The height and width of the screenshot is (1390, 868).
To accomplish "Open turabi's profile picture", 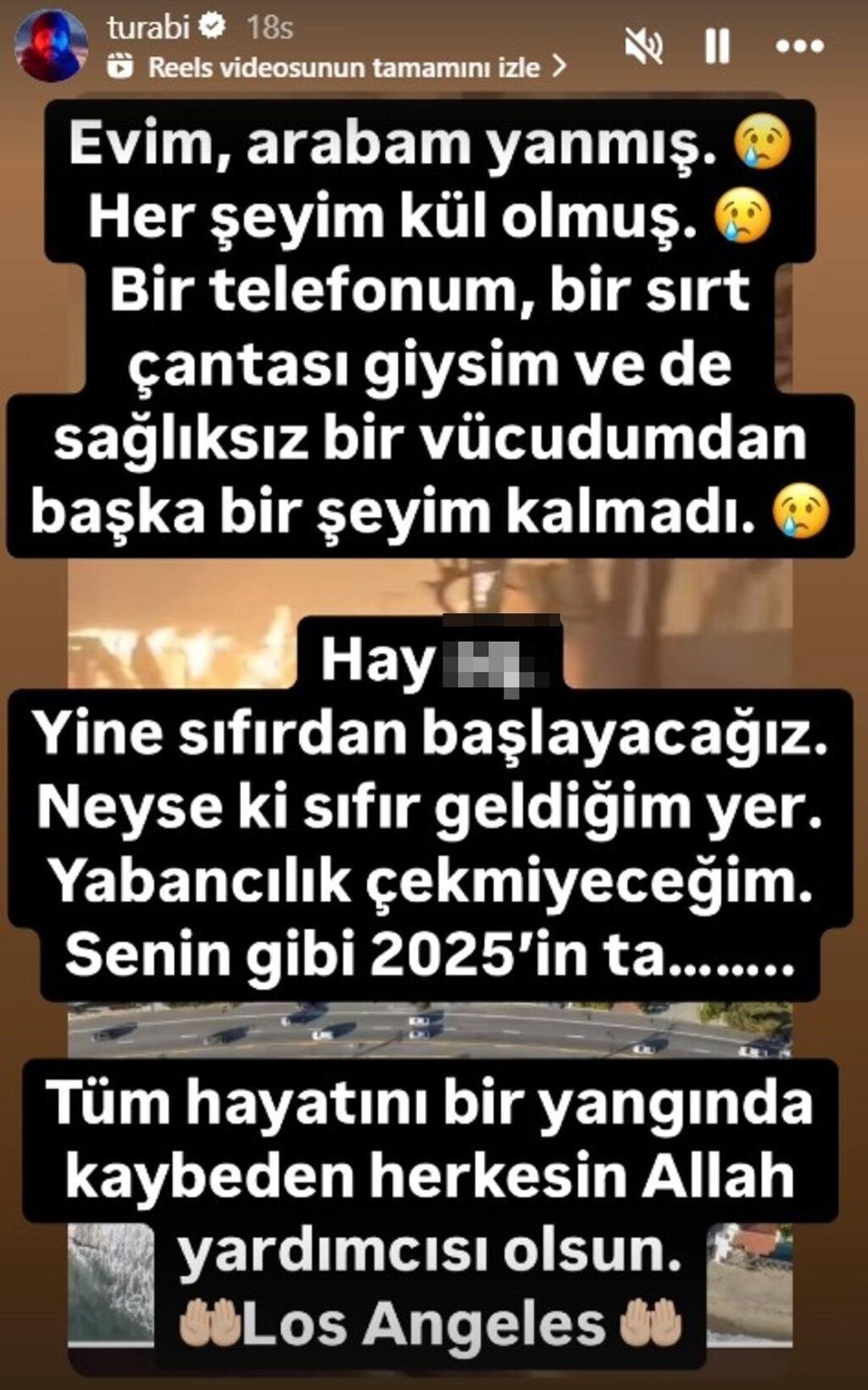I will [52, 46].
